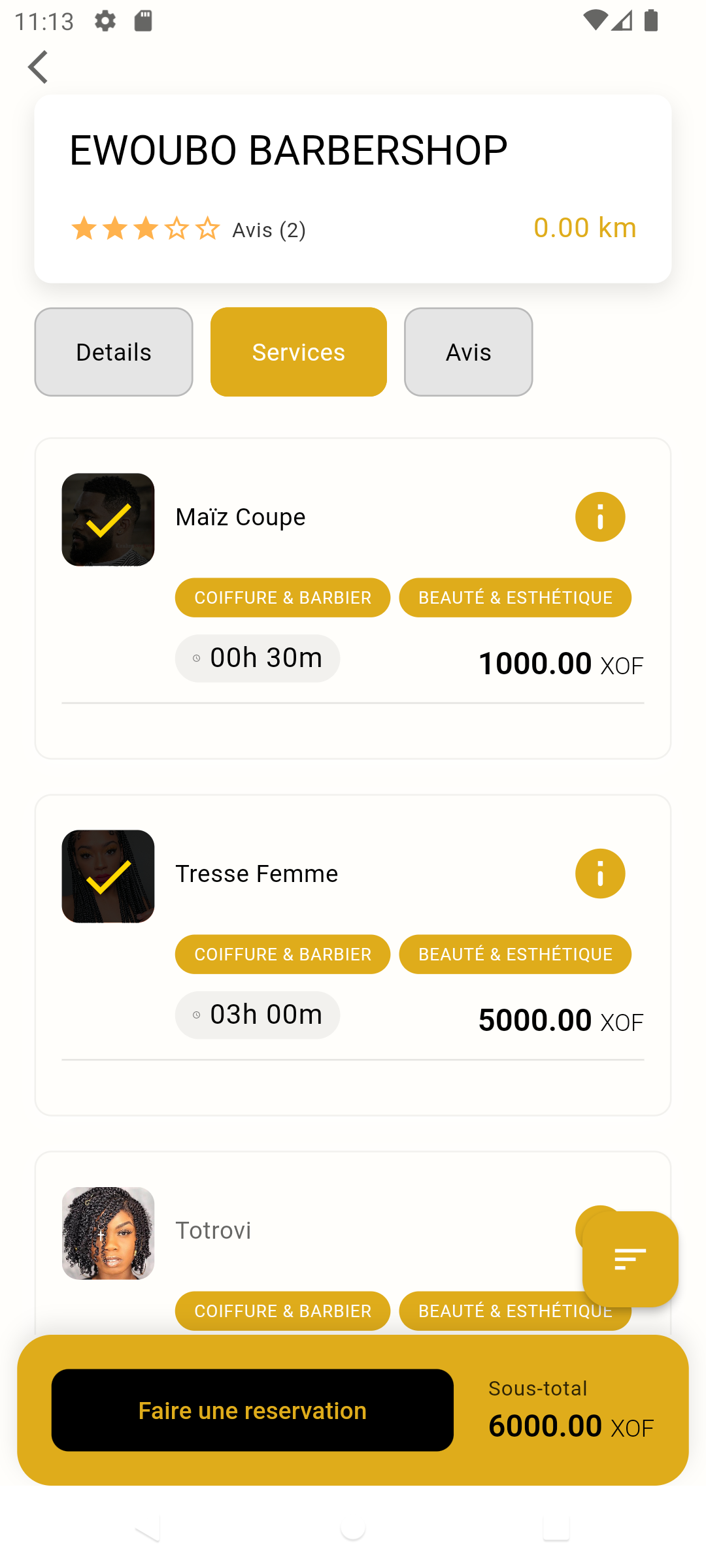Viewport: 706px width, 1568px height.
Task: Open the Avis (2) reviews link
Action: 269,230
